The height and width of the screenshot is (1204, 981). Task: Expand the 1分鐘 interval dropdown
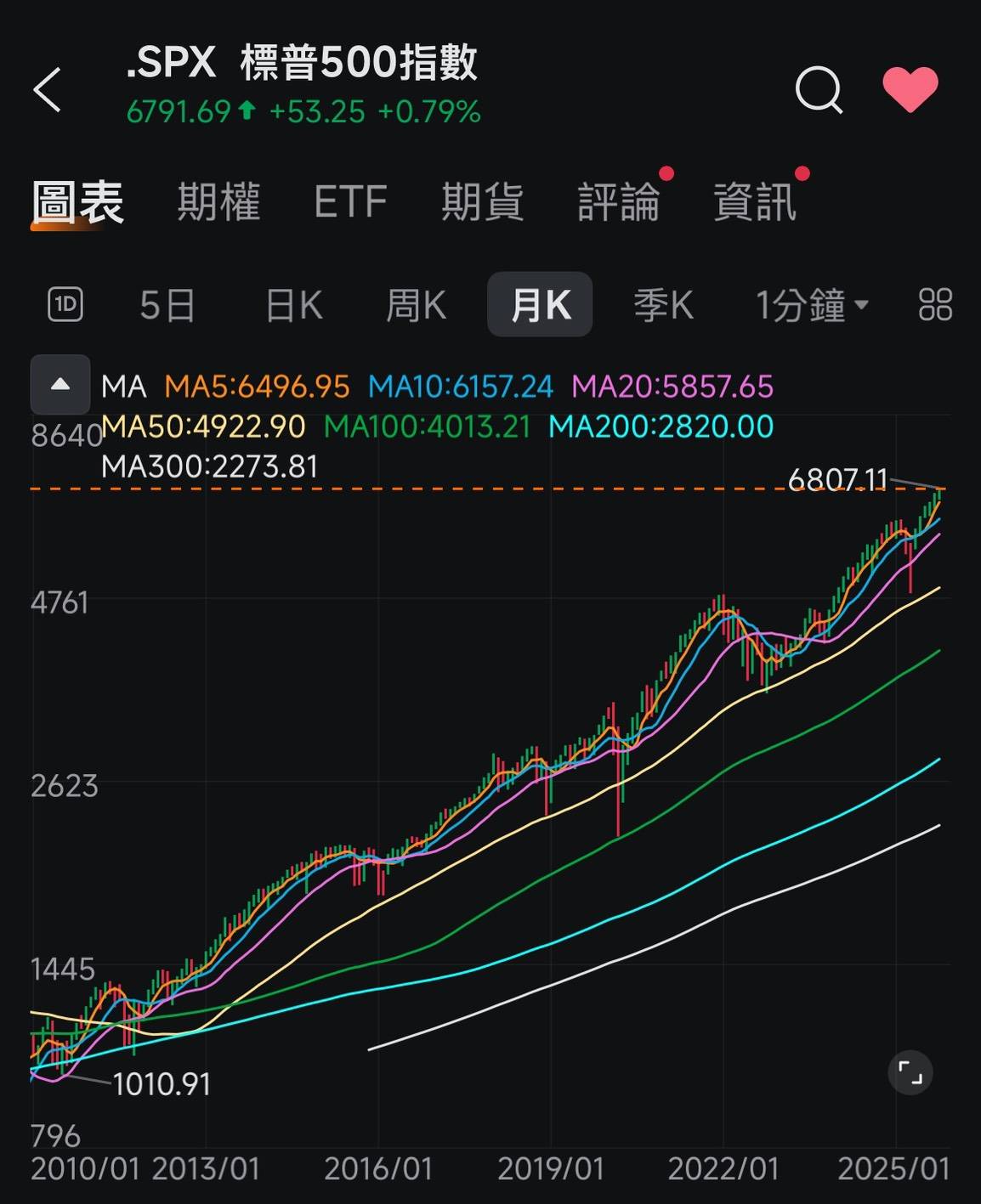coord(812,305)
